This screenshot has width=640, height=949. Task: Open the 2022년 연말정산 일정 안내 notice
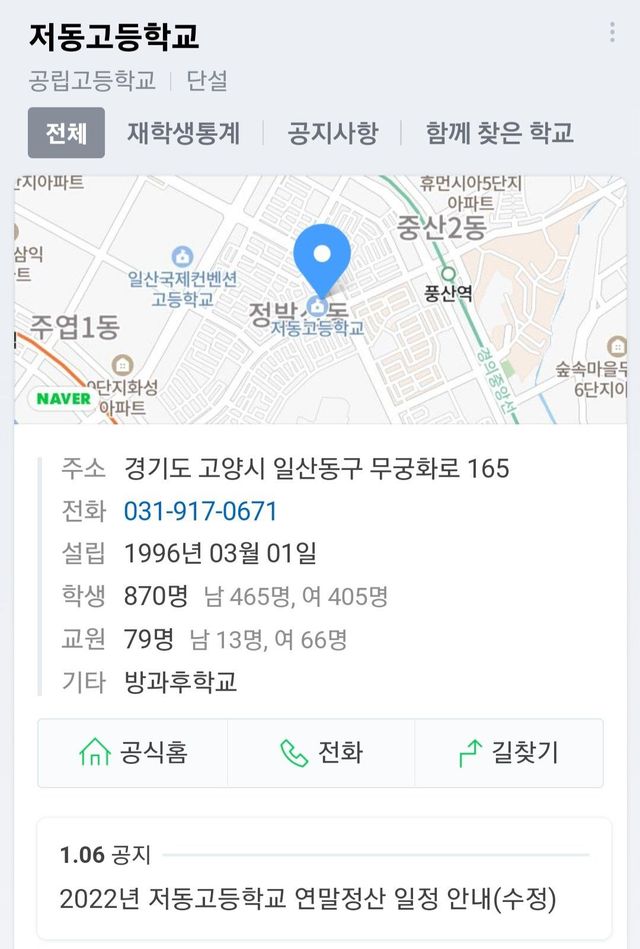click(x=306, y=897)
